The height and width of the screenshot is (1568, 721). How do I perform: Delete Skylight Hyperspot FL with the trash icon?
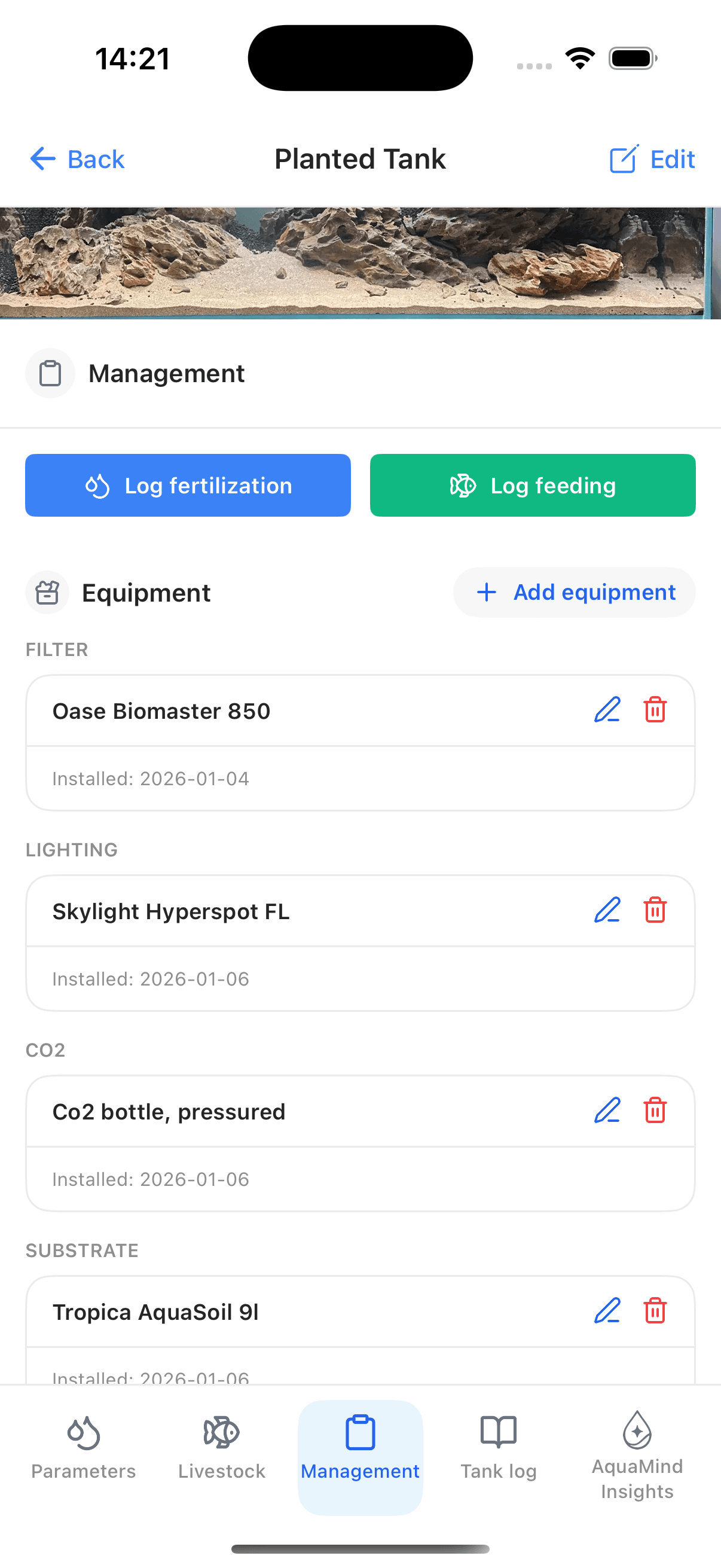coord(655,911)
